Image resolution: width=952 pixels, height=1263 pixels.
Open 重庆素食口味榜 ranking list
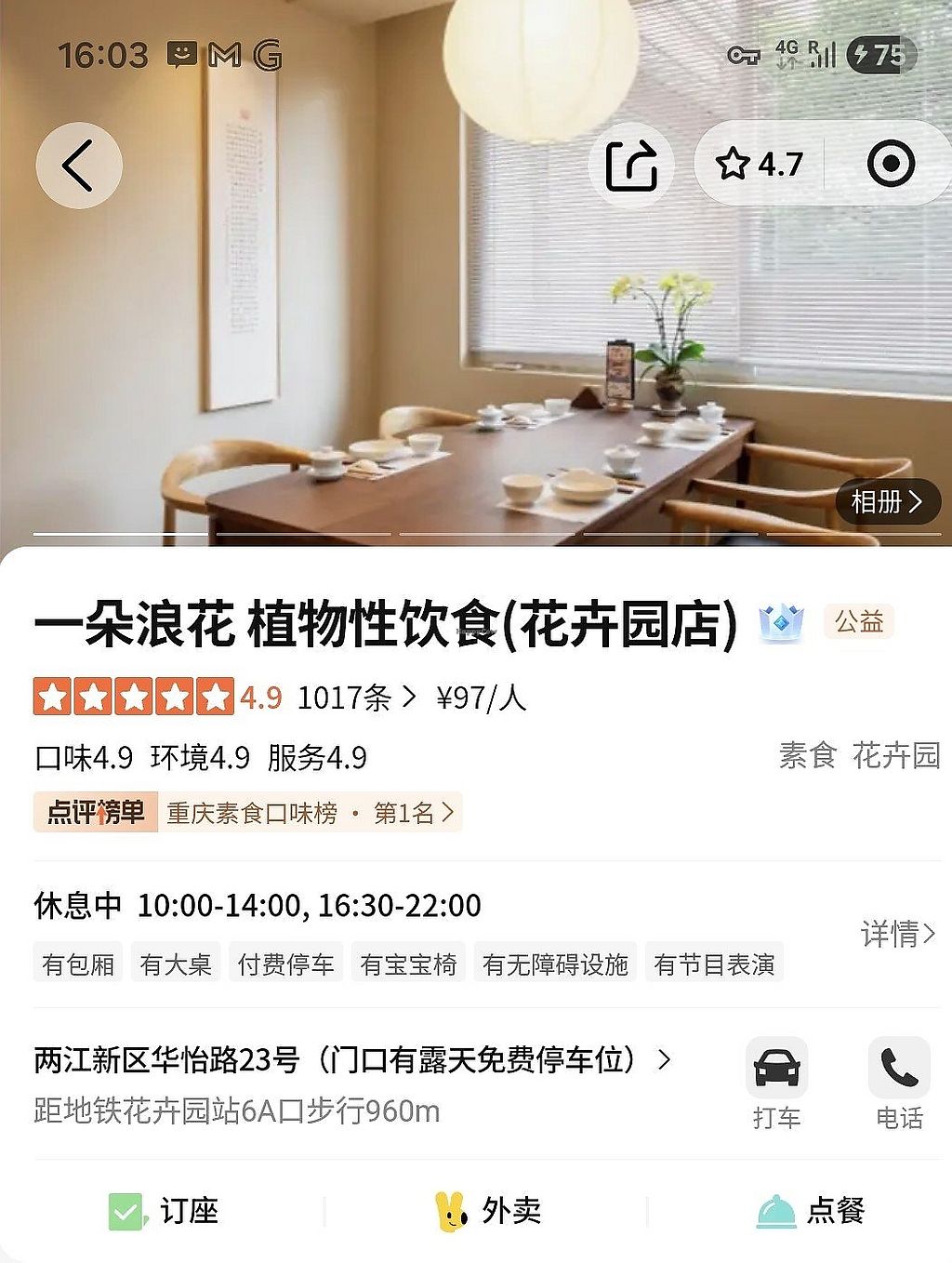click(x=309, y=813)
